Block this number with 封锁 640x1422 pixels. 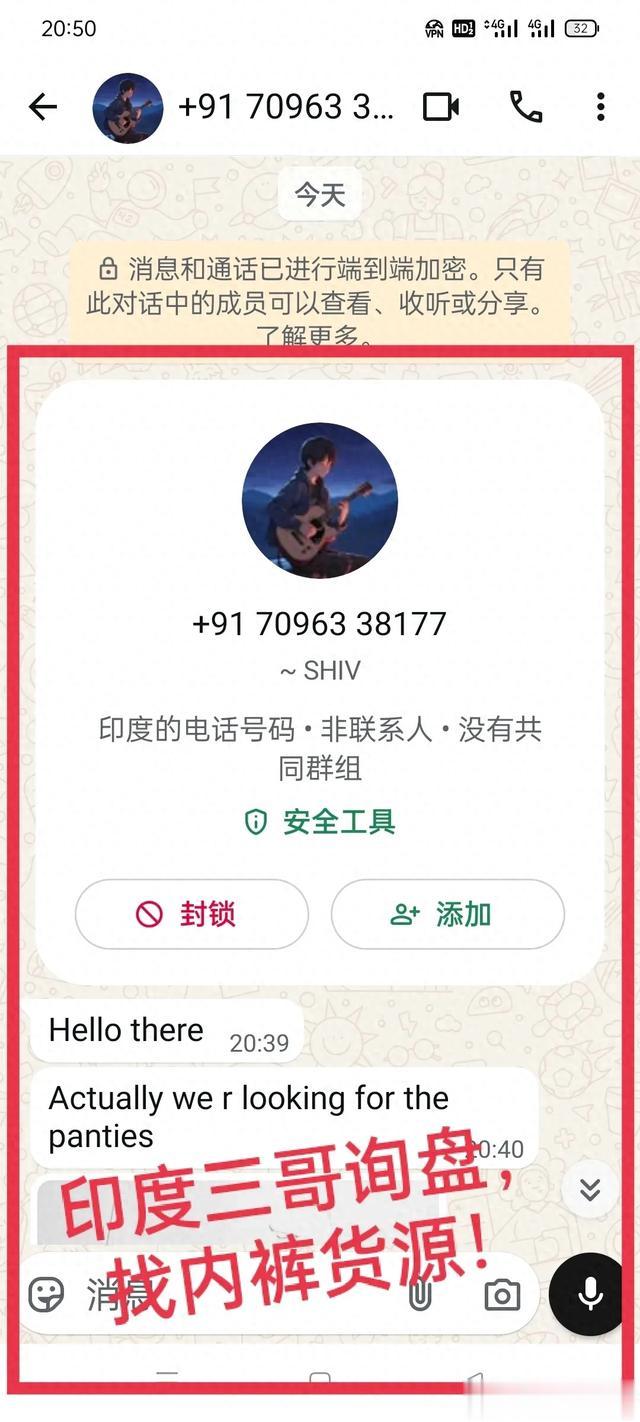coord(191,914)
